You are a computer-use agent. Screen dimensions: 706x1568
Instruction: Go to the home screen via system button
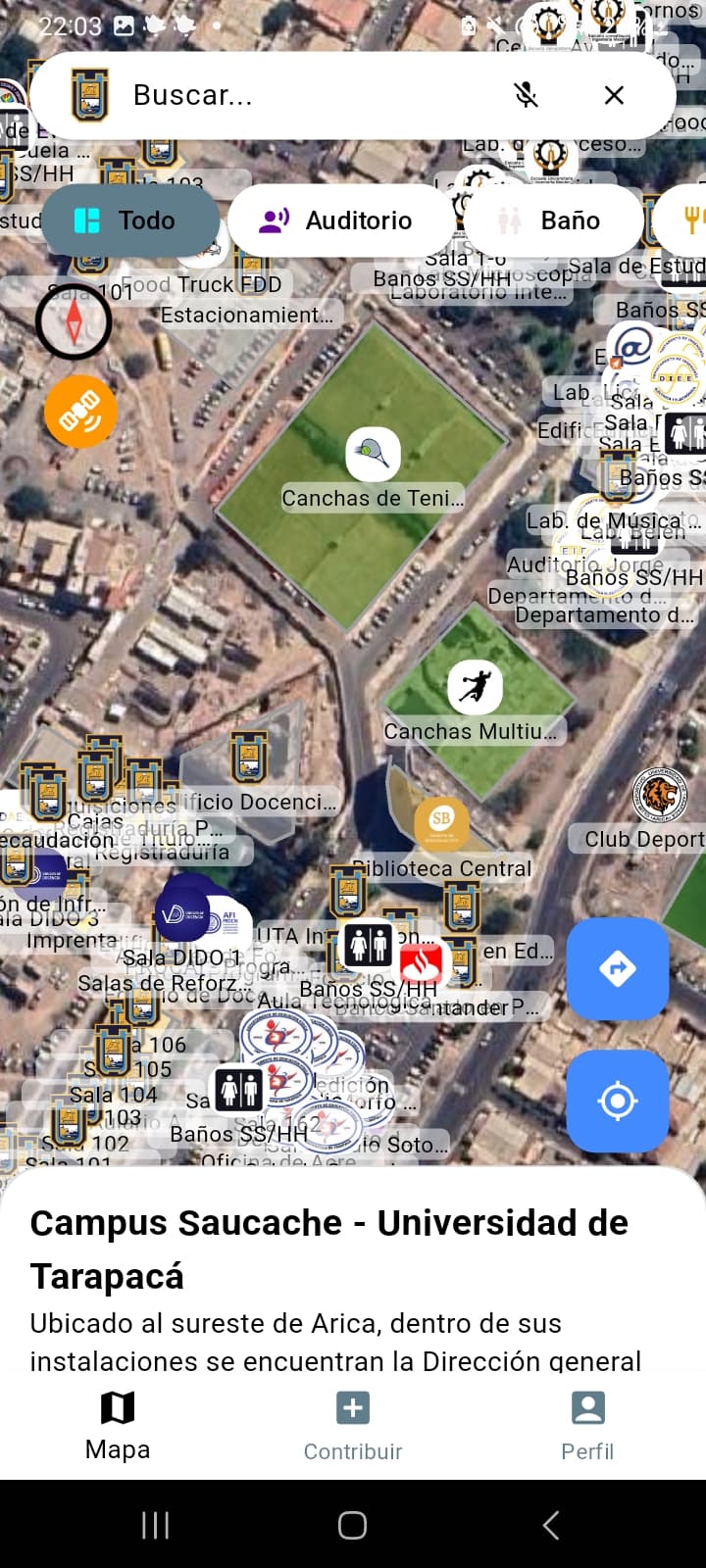coord(352,1525)
